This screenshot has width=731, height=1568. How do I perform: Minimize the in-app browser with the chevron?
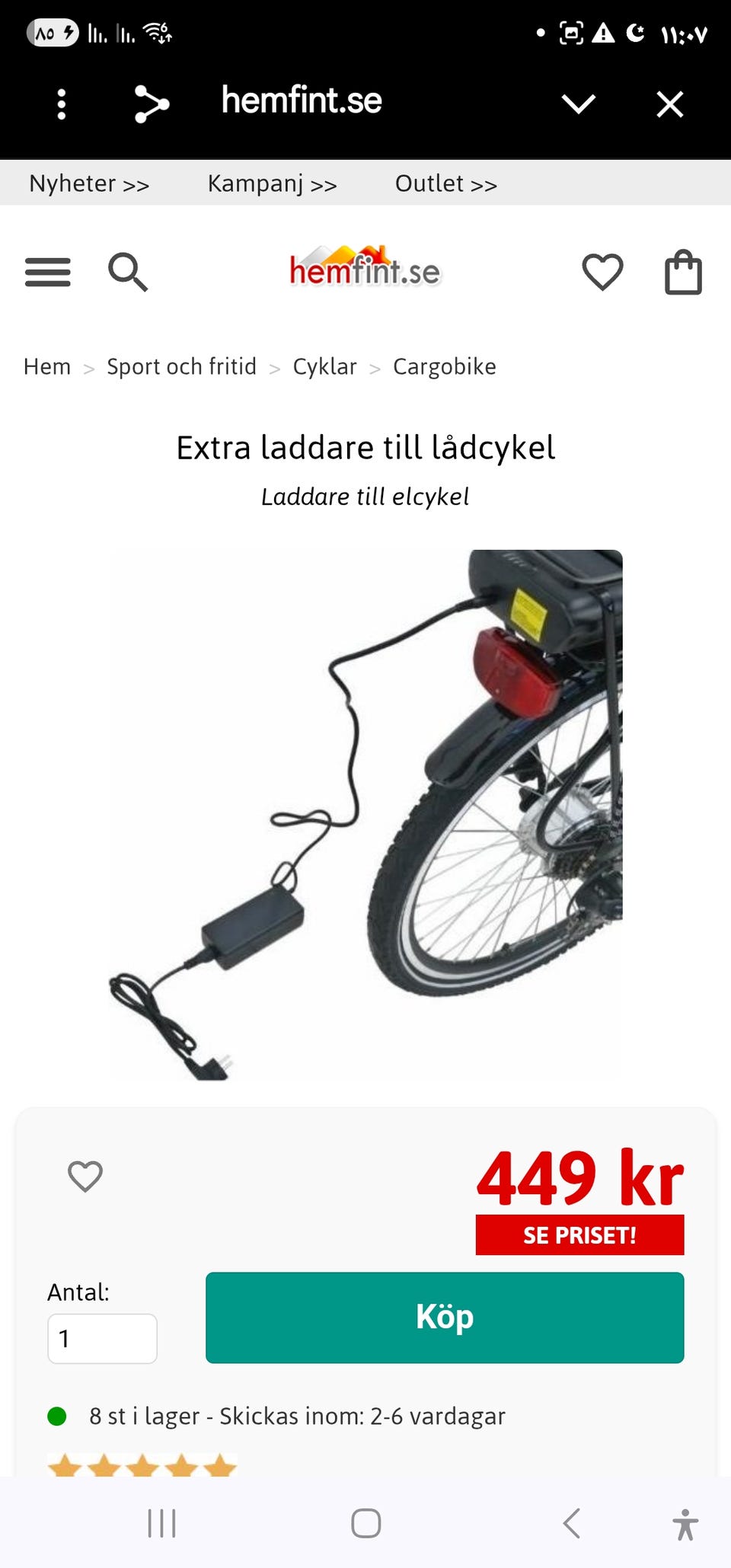pos(579,104)
